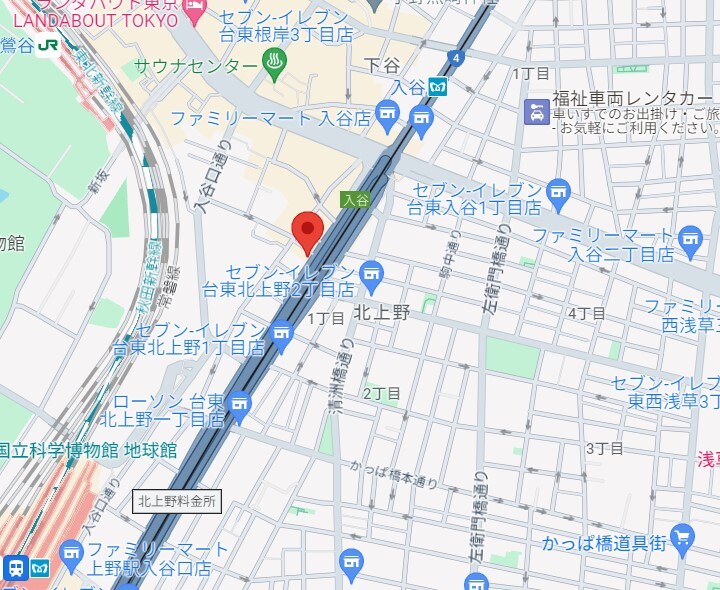
Task: Select ファミリーマート 上野駅入谷口店 marker
Action: [x=70, y=551]
